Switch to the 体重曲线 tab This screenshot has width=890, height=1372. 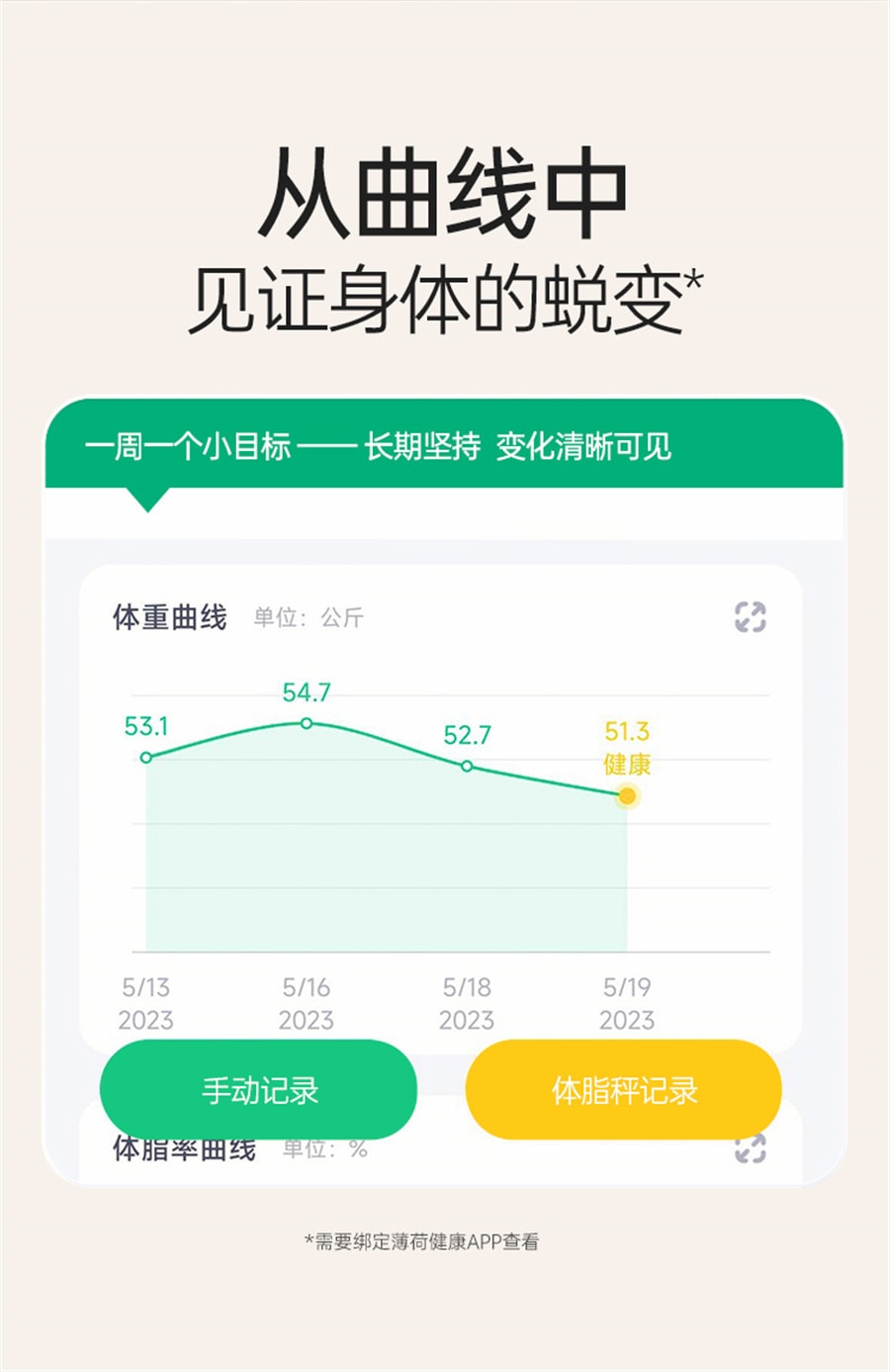point(170,614)
